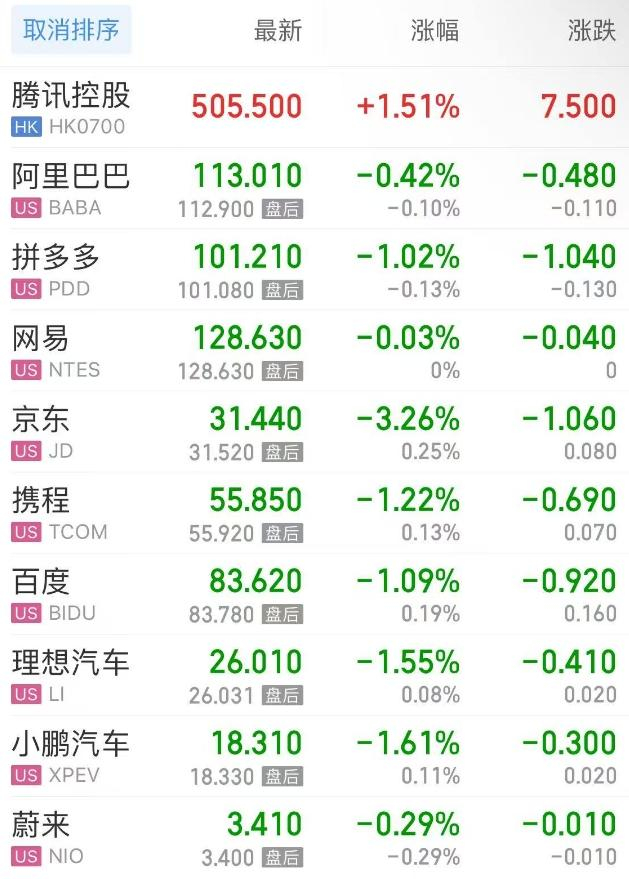Sort stocks by 涨跌 column
Image resolution: width=629 pixels, height=879 pixels.
(591, 31)
